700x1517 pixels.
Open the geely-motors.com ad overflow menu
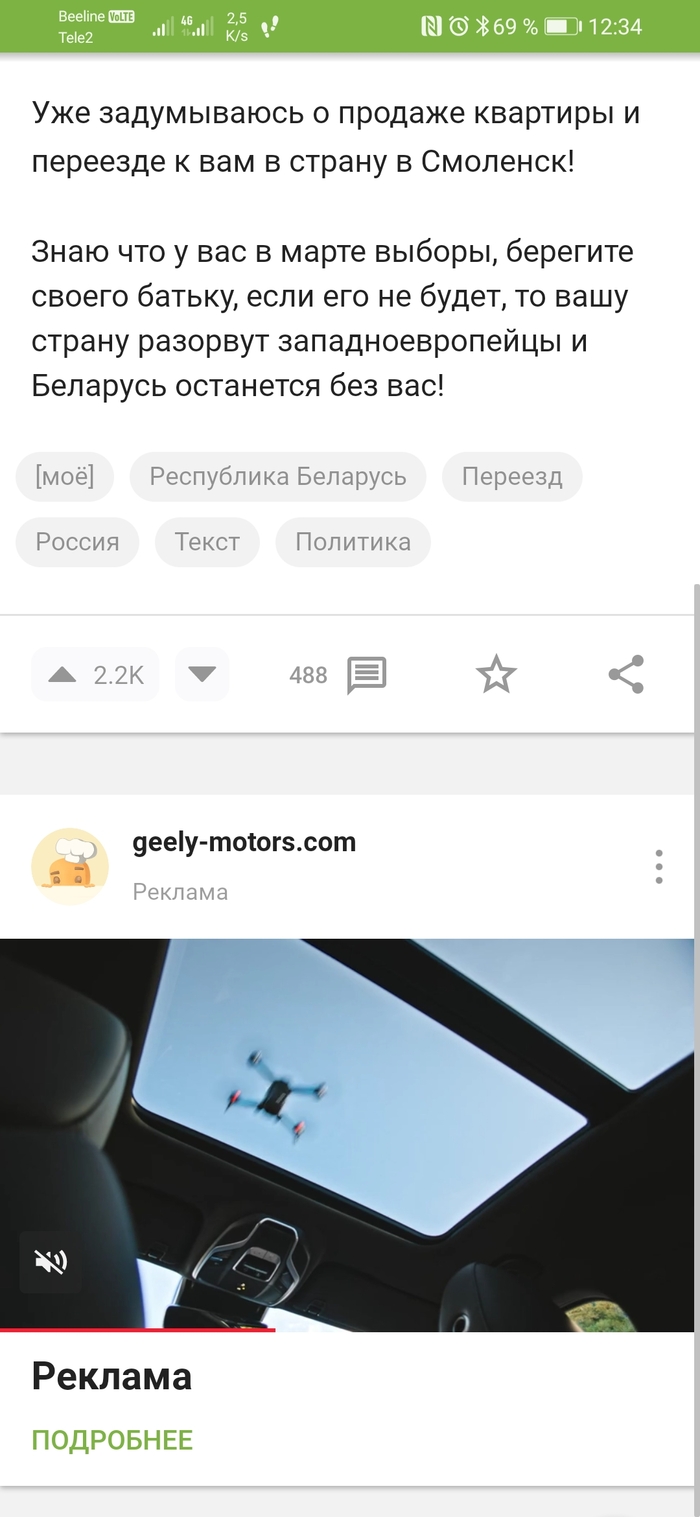[x=659, y=866]
